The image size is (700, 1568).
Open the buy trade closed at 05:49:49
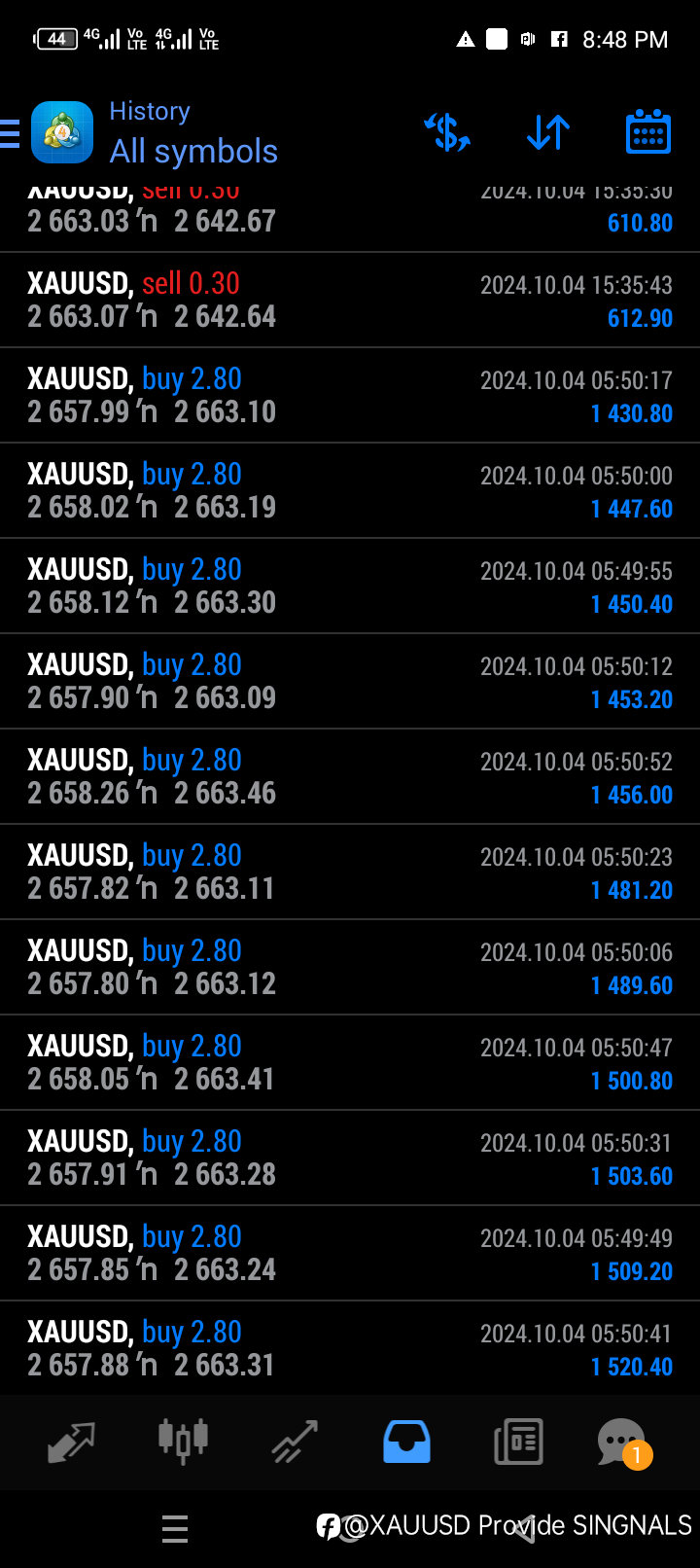point(350,1253)
